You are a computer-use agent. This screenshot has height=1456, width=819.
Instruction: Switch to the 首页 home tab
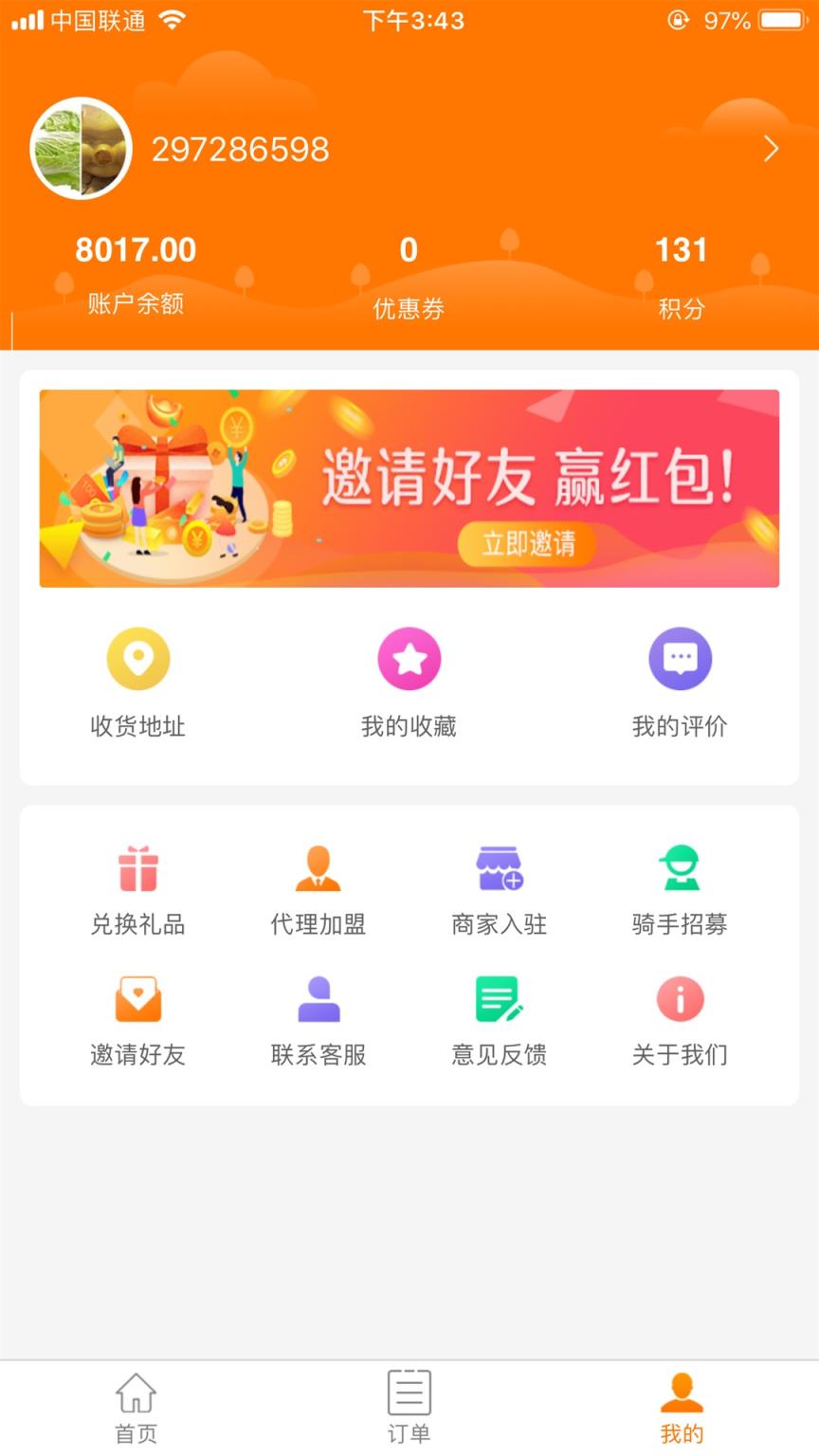tap(136, 1407)
